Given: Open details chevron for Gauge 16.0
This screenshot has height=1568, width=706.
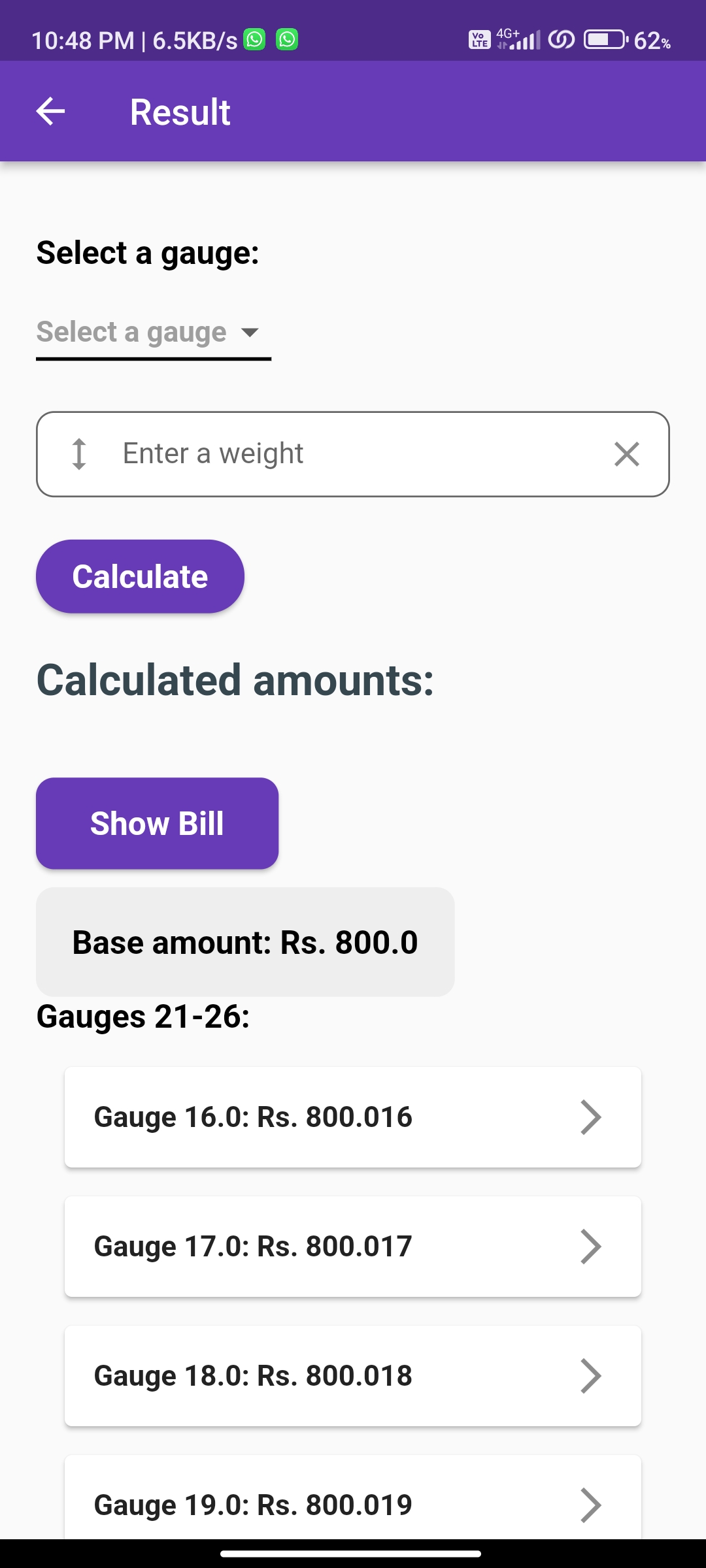Looking at the screenshot, I should pos(592,1117).
